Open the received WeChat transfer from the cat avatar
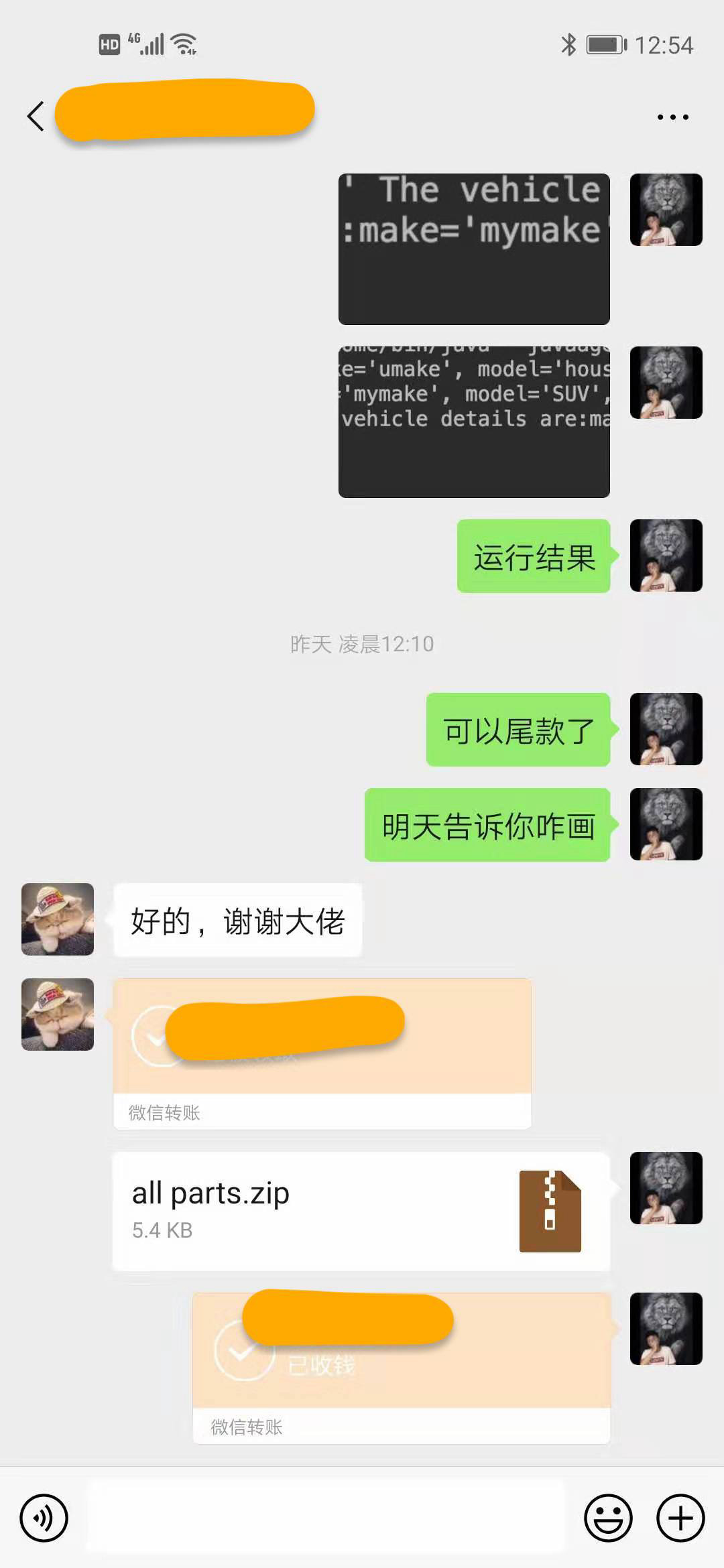Screen dimensions: 724x1568 click(322, 1052)
